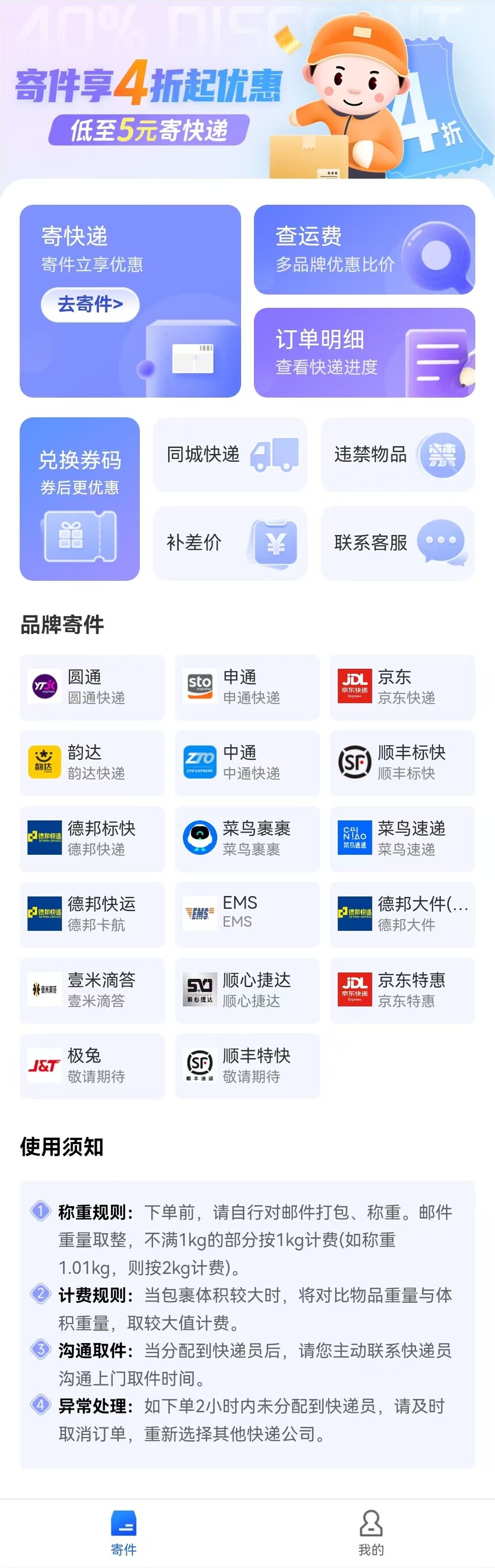Contact support via 联系客服
Viewport: 495px width, 1568px height.
pos(398,542)
